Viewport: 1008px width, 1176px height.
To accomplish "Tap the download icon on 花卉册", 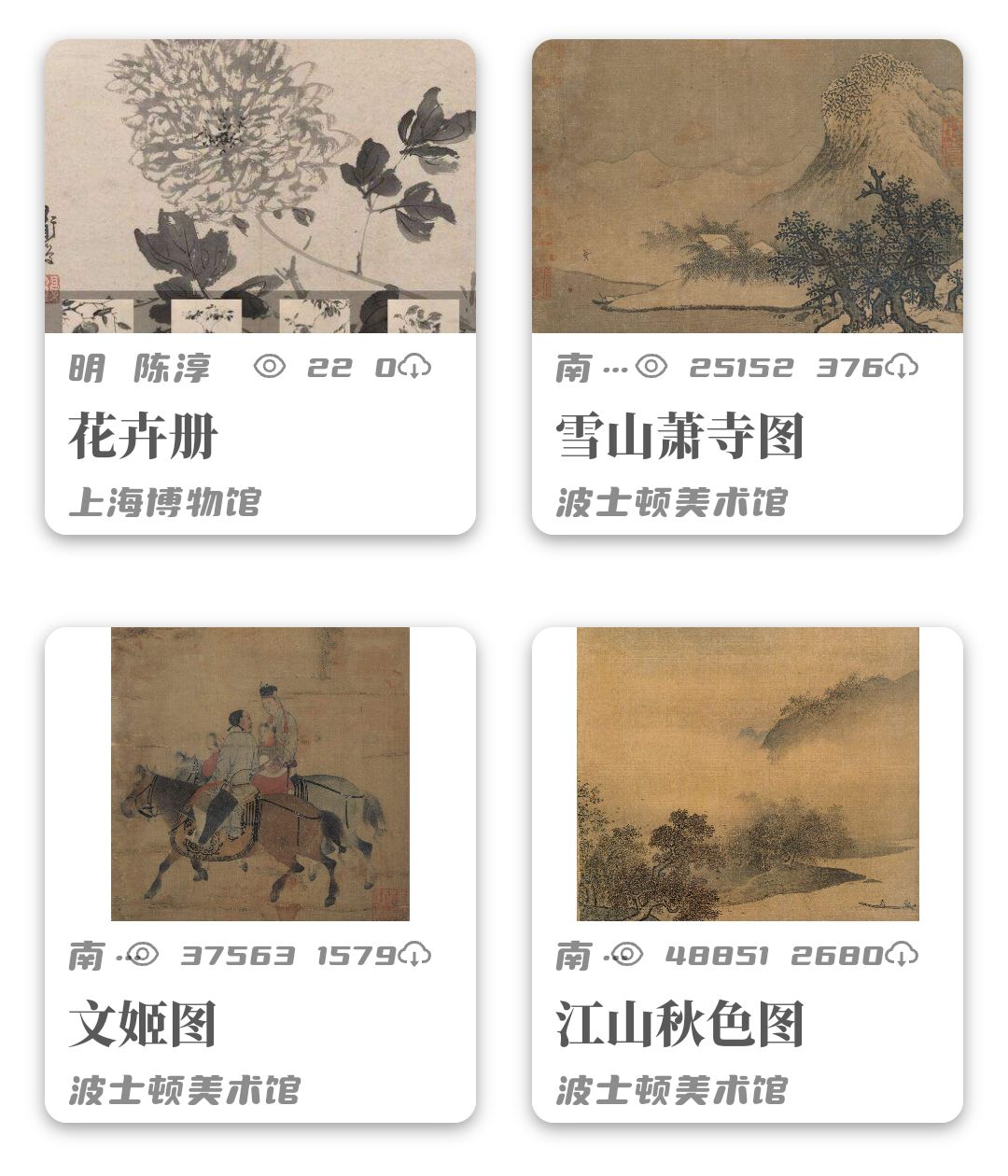I will 414,367.
